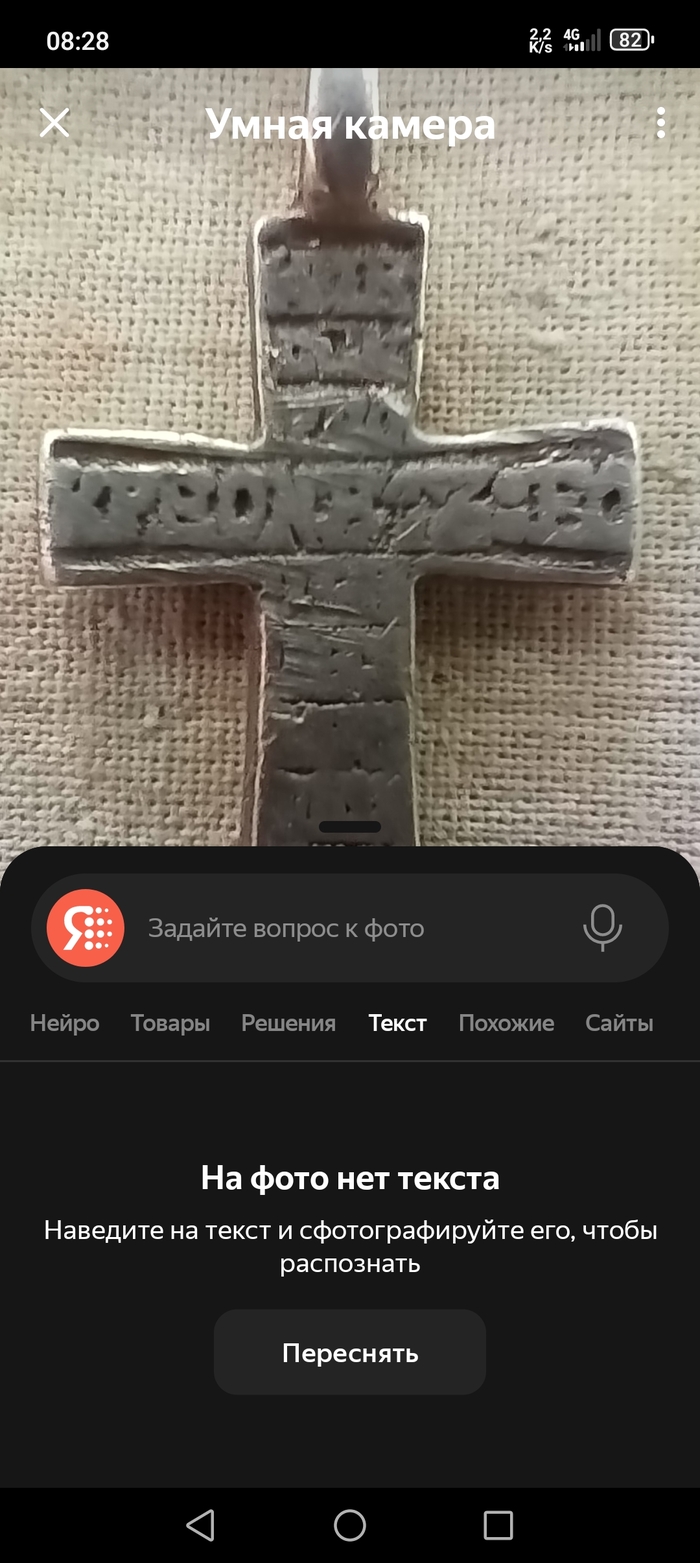Switch to the Нейро tab
The width and height of the screenshot is (700, 1563).
click(x=65, y=1023)
